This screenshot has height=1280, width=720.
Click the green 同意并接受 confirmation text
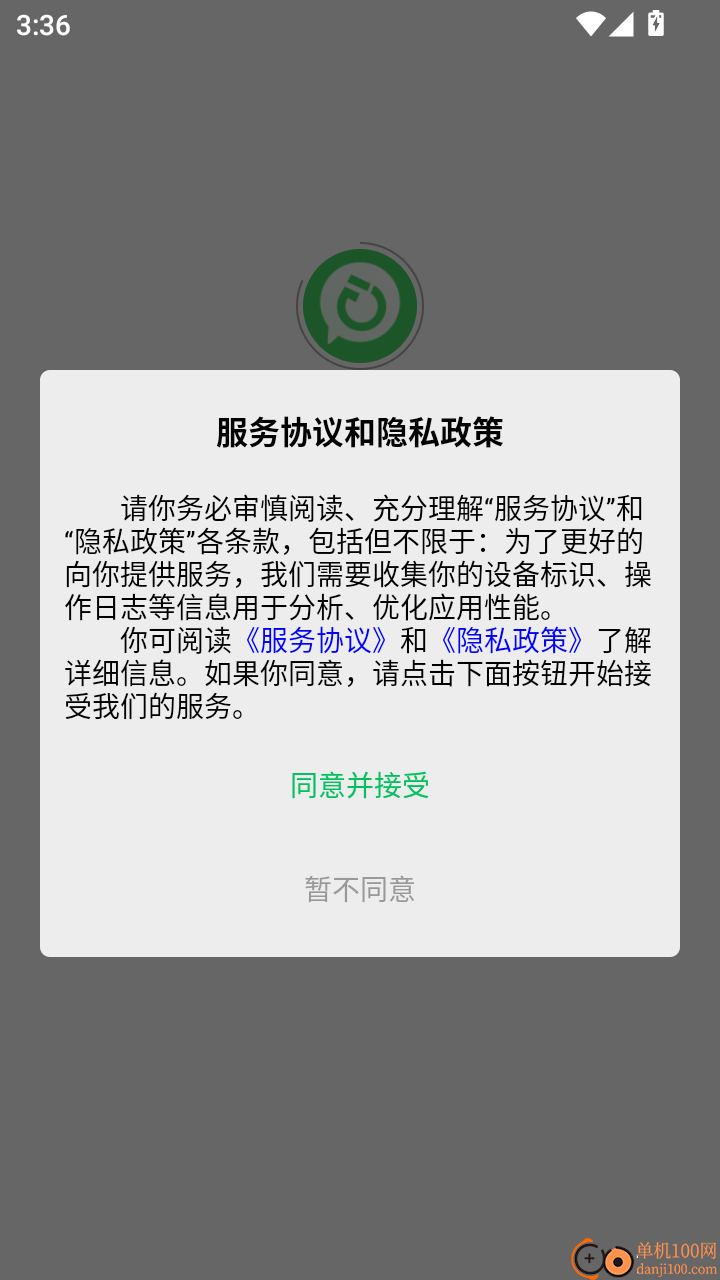[360, 786]
